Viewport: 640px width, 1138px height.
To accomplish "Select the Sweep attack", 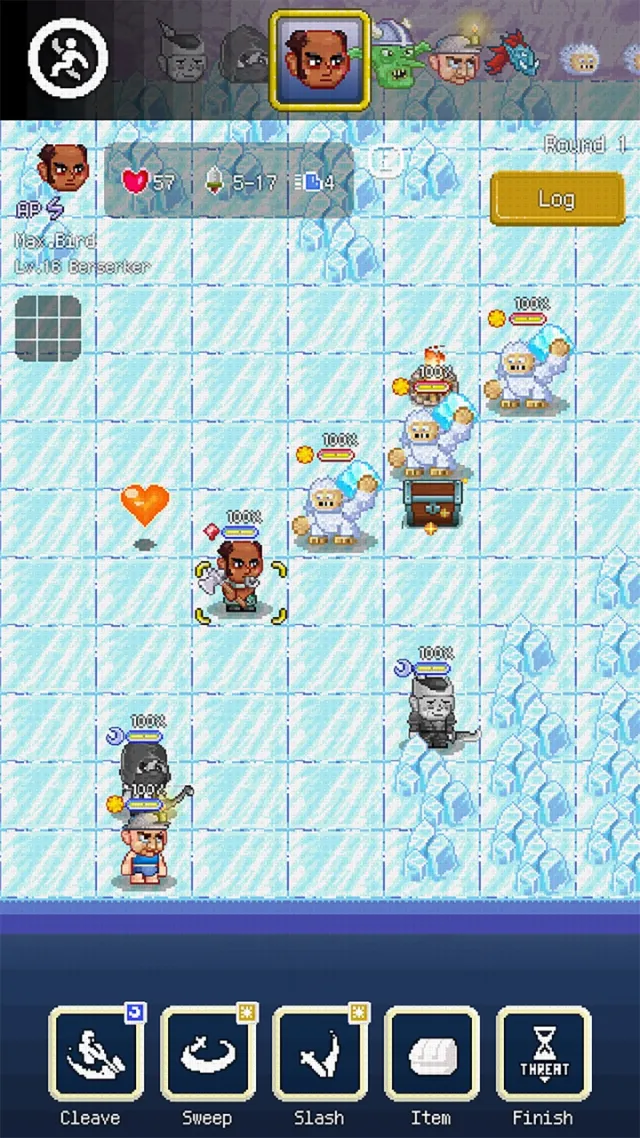I will pos(208,1054).
